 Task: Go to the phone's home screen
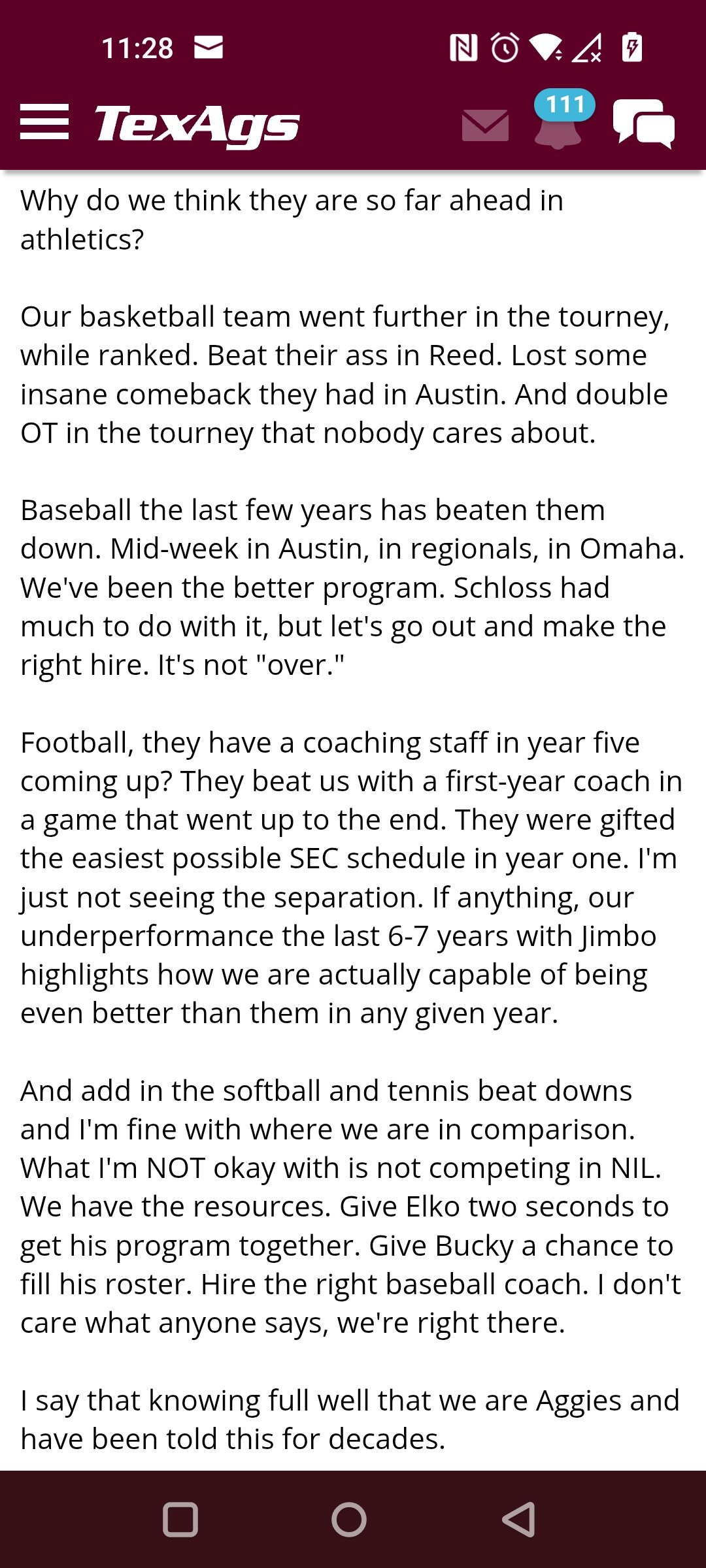(x=349, y=1519)
